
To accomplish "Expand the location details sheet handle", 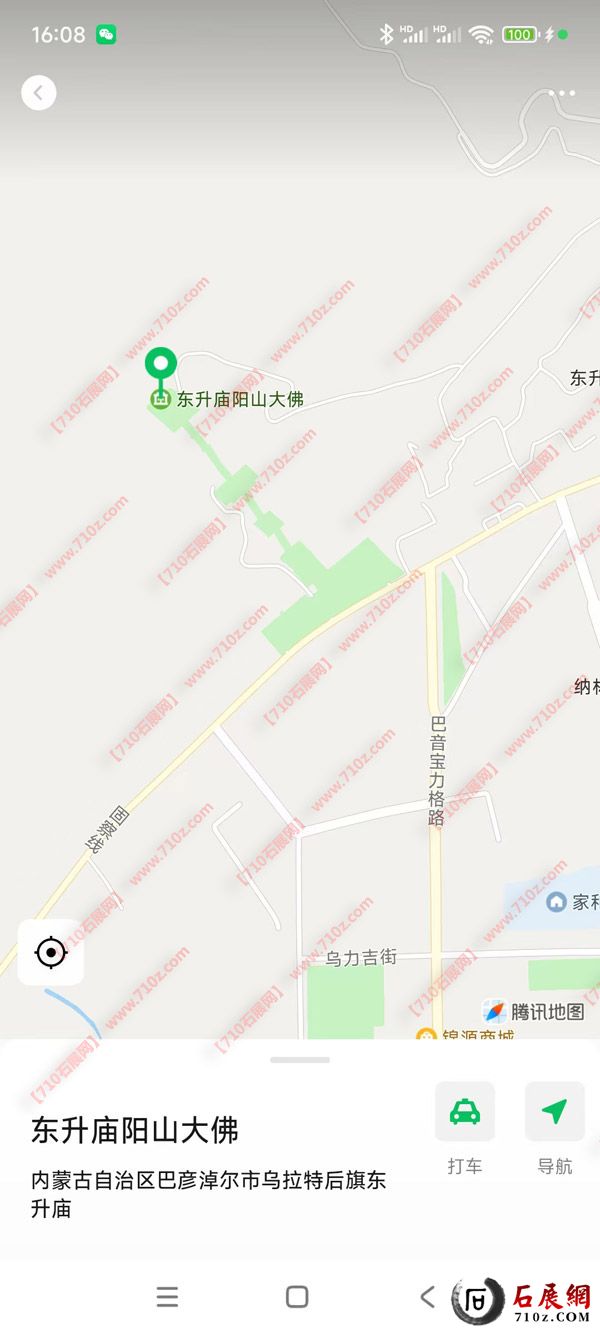I will point(300,1059).
